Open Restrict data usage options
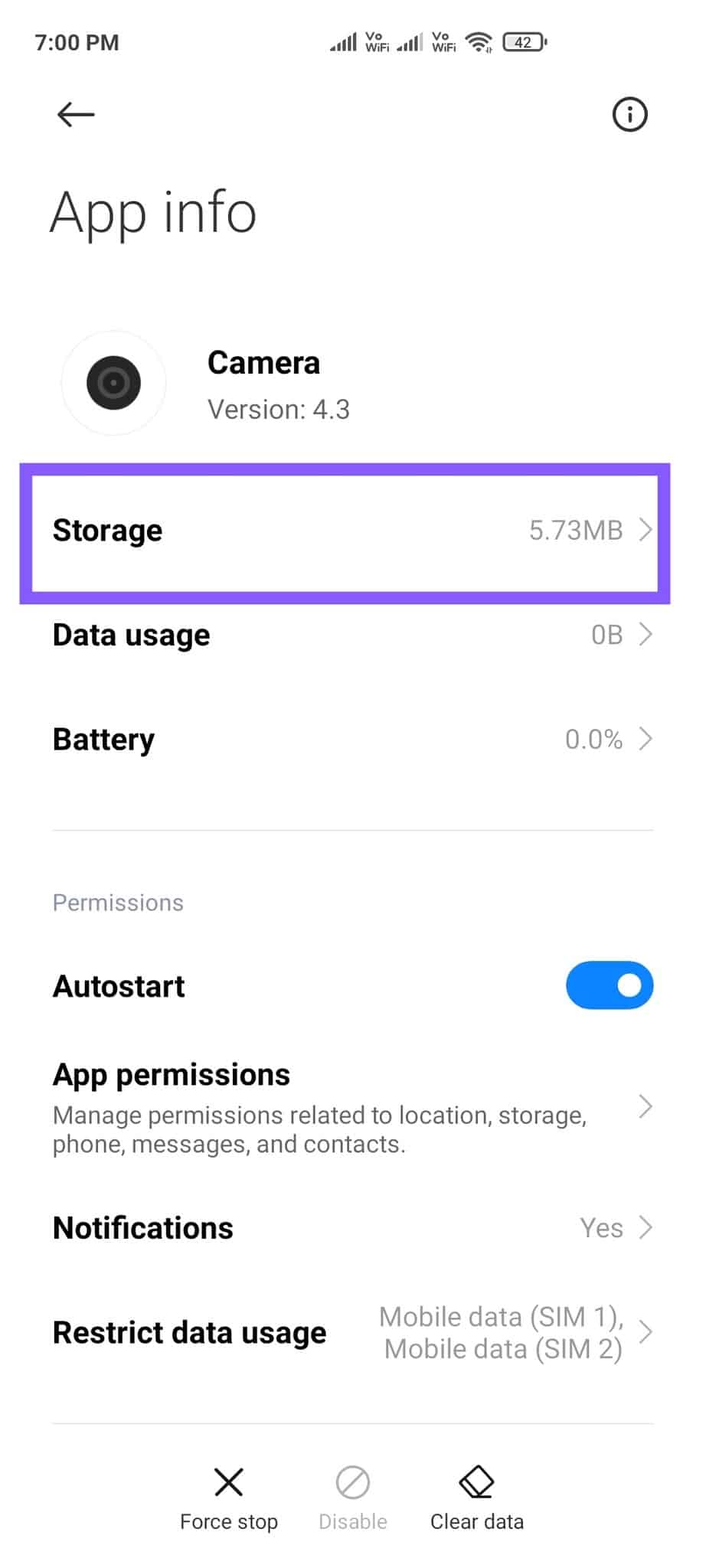This screenshot has height=1568, width=706. [x=352, y=1333]
